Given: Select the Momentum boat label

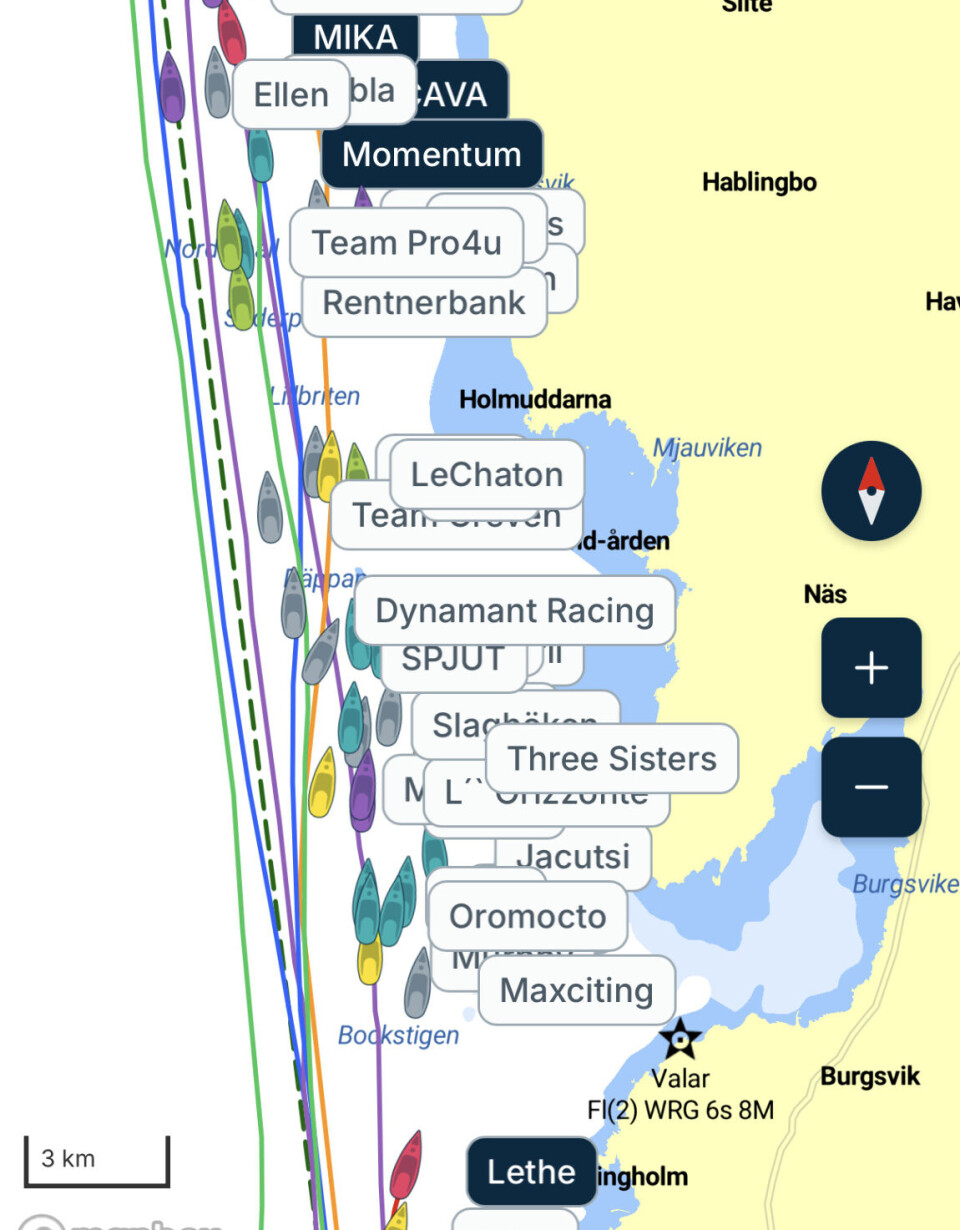Looking at the screenshot, I should [x=431, y=154].
